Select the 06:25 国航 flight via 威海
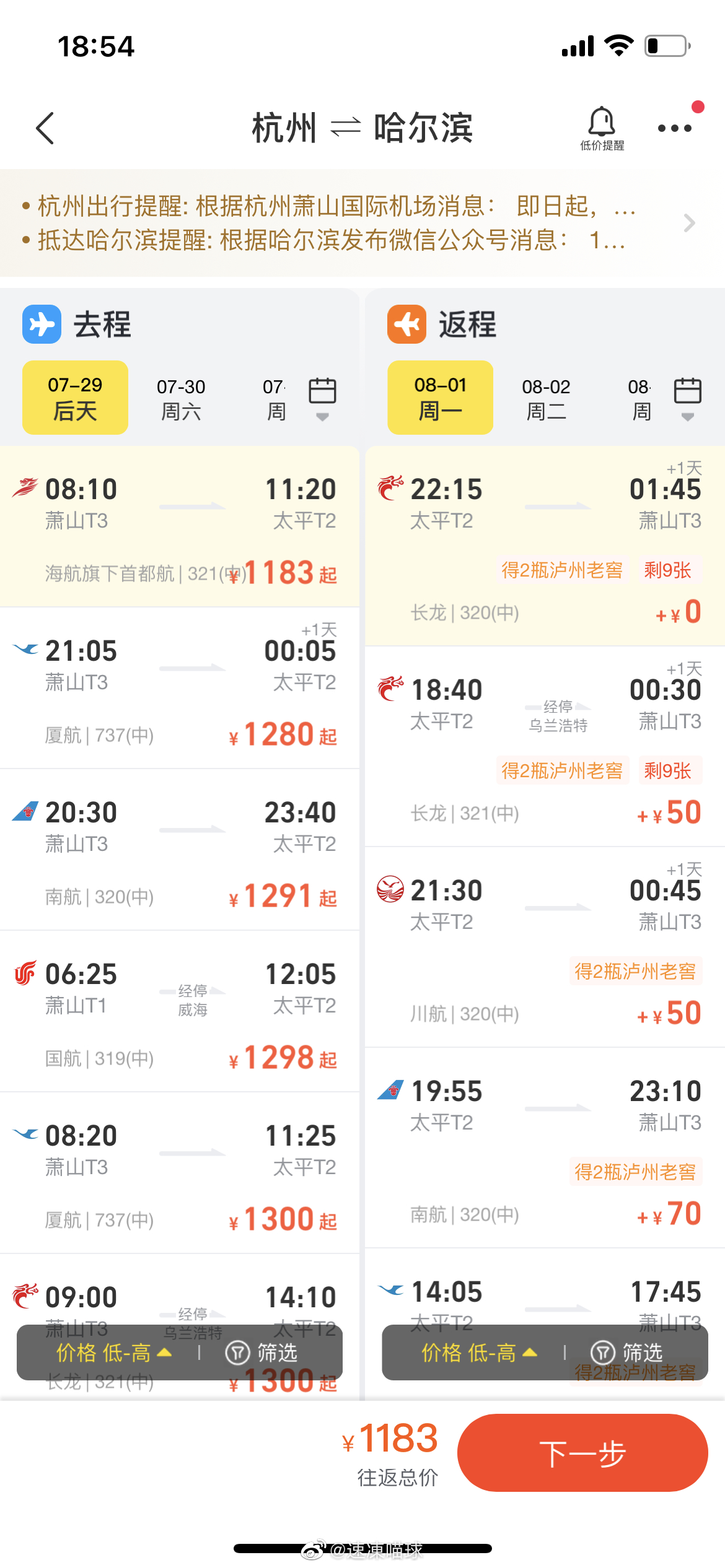This screenshot has width=725, height=1568. 180,1011
